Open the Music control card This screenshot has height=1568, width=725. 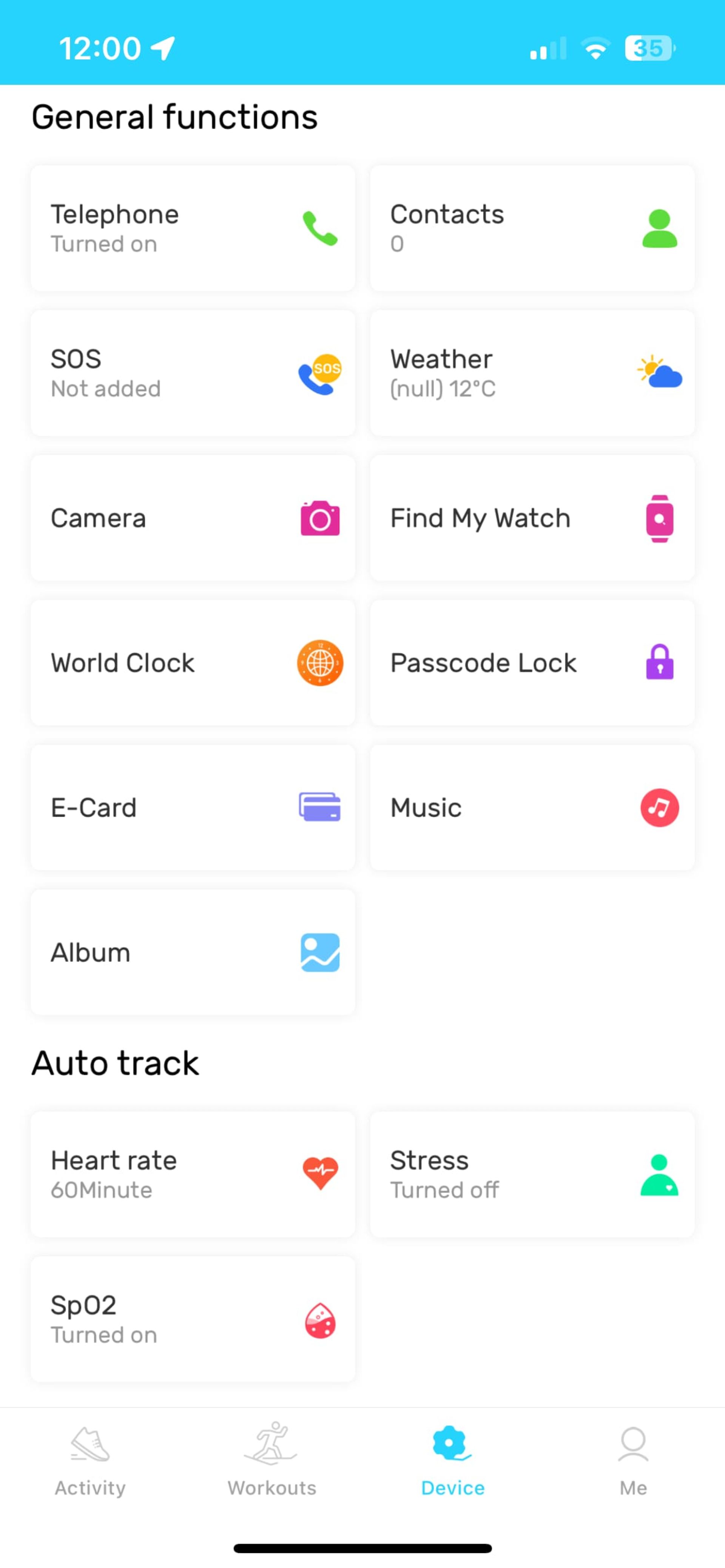[x=532, y=808]
